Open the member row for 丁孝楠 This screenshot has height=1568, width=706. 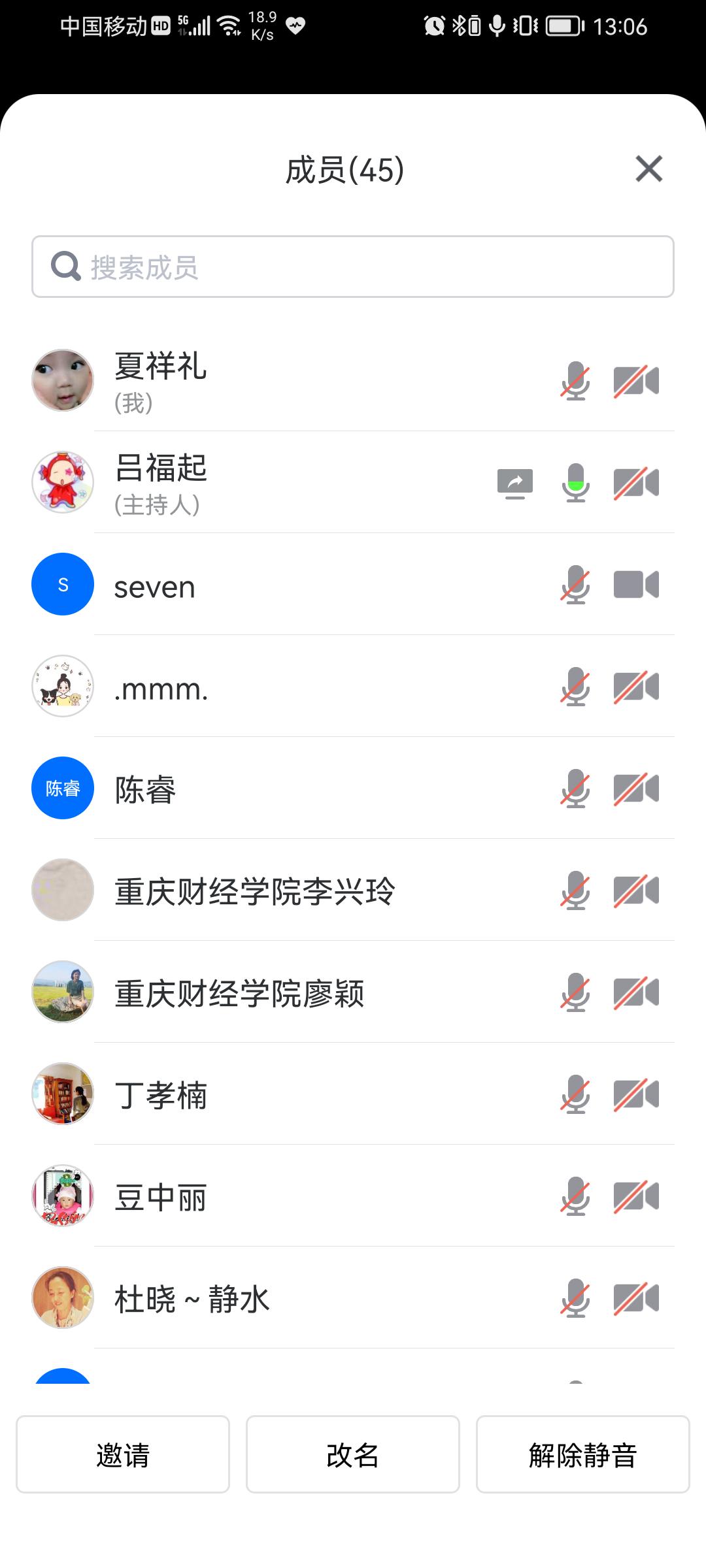[353, 1094]
